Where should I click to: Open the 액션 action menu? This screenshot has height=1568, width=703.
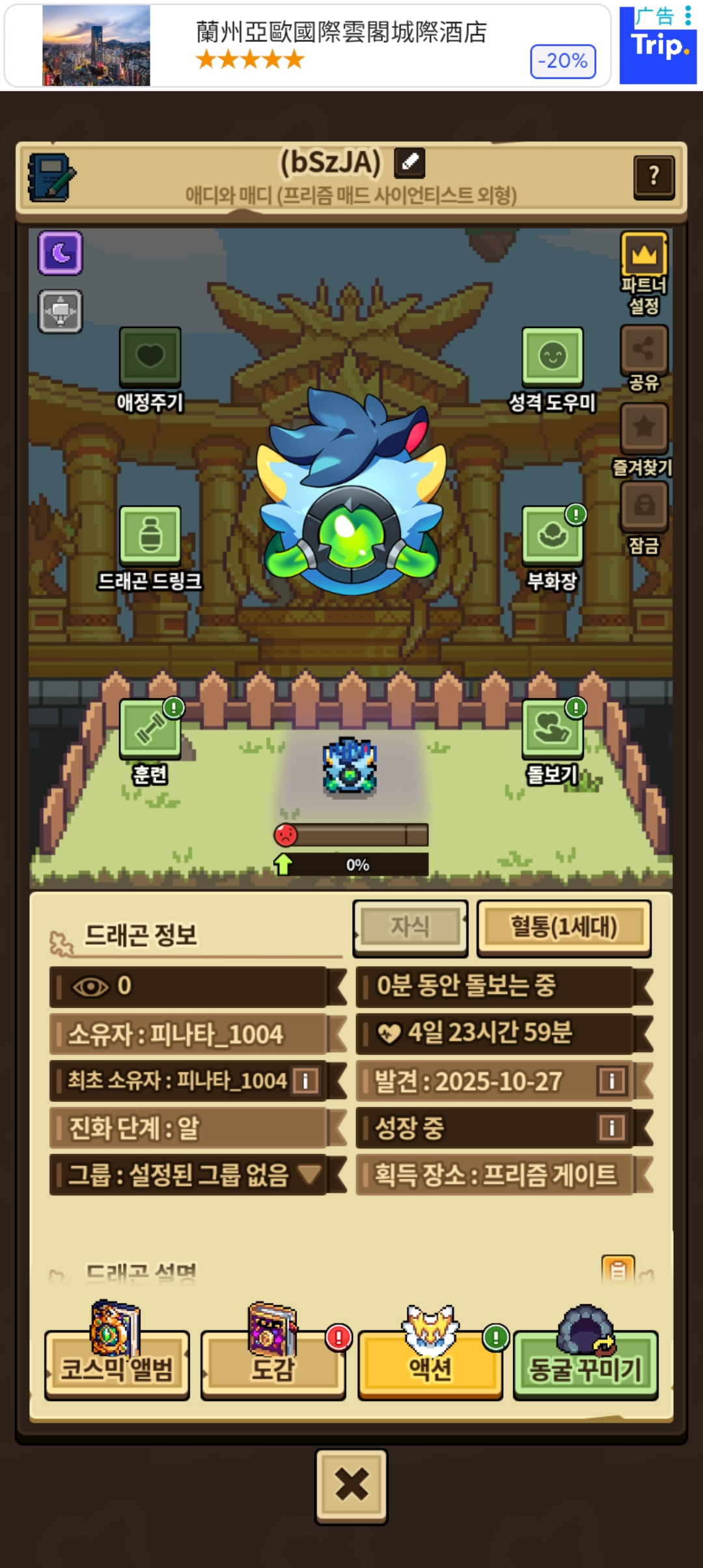pyautogui.click(x=430, y=1366)
